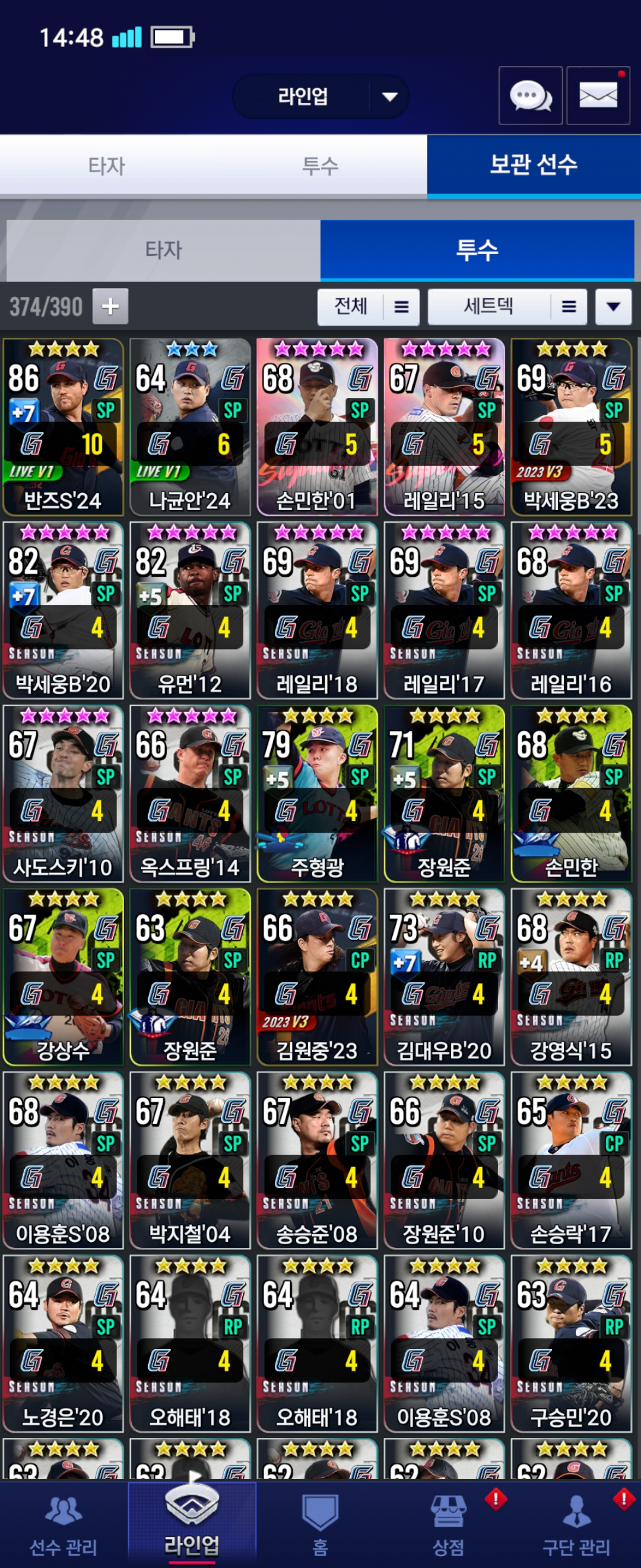The width and height of the screenshot is (641, 1568).
Task: Select the 손민한'01 player card
Action: pos(317,426)
